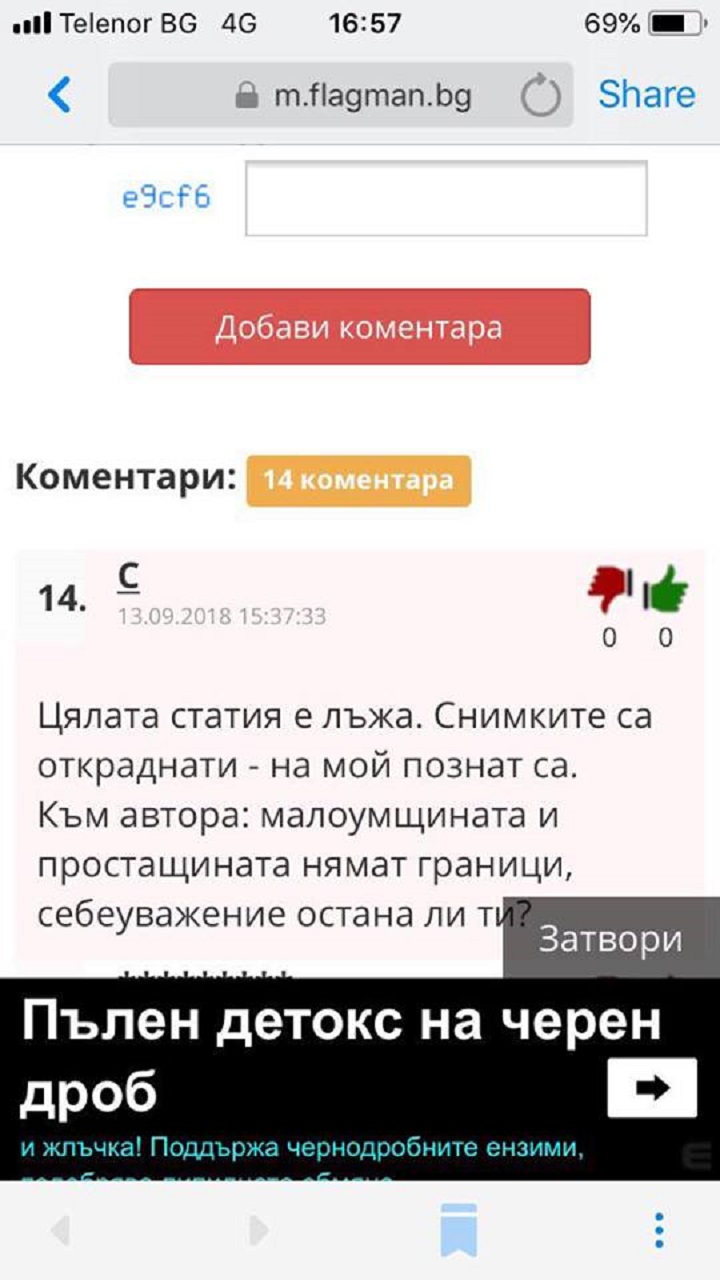720x1280 pixels.
Task: Like comment 14 with thumbs up
Action: 665,592
